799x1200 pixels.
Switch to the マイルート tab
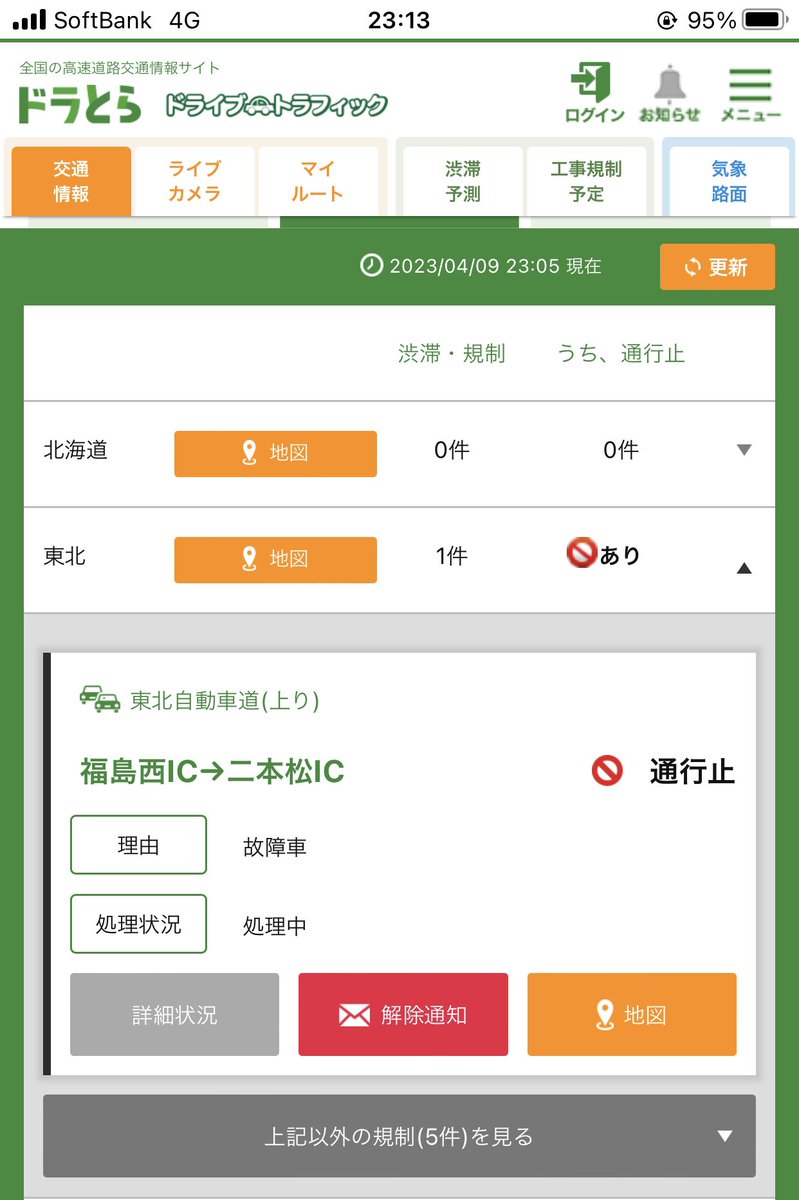point(318,181)
